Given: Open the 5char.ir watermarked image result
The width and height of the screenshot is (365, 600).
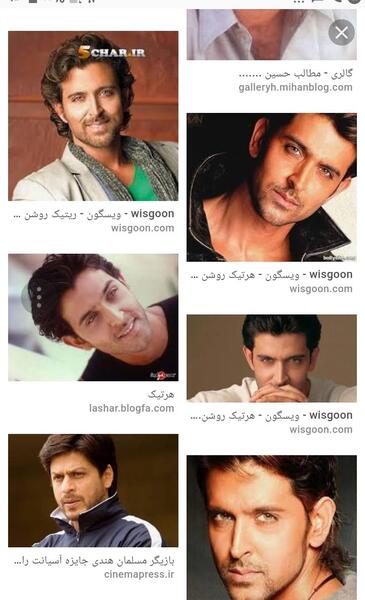Looking at the screenshot, I should point(93,116).
